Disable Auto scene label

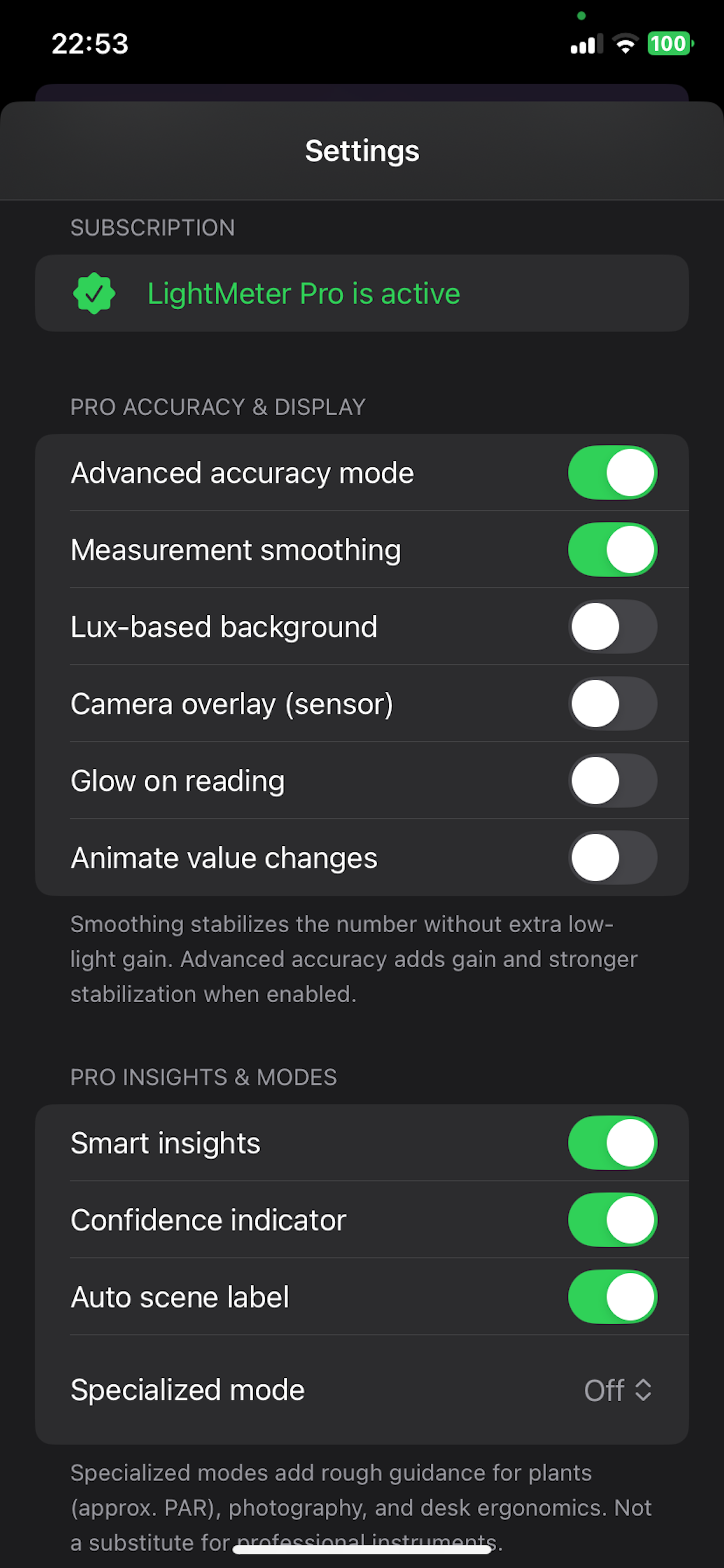[x=612, y=1297]
